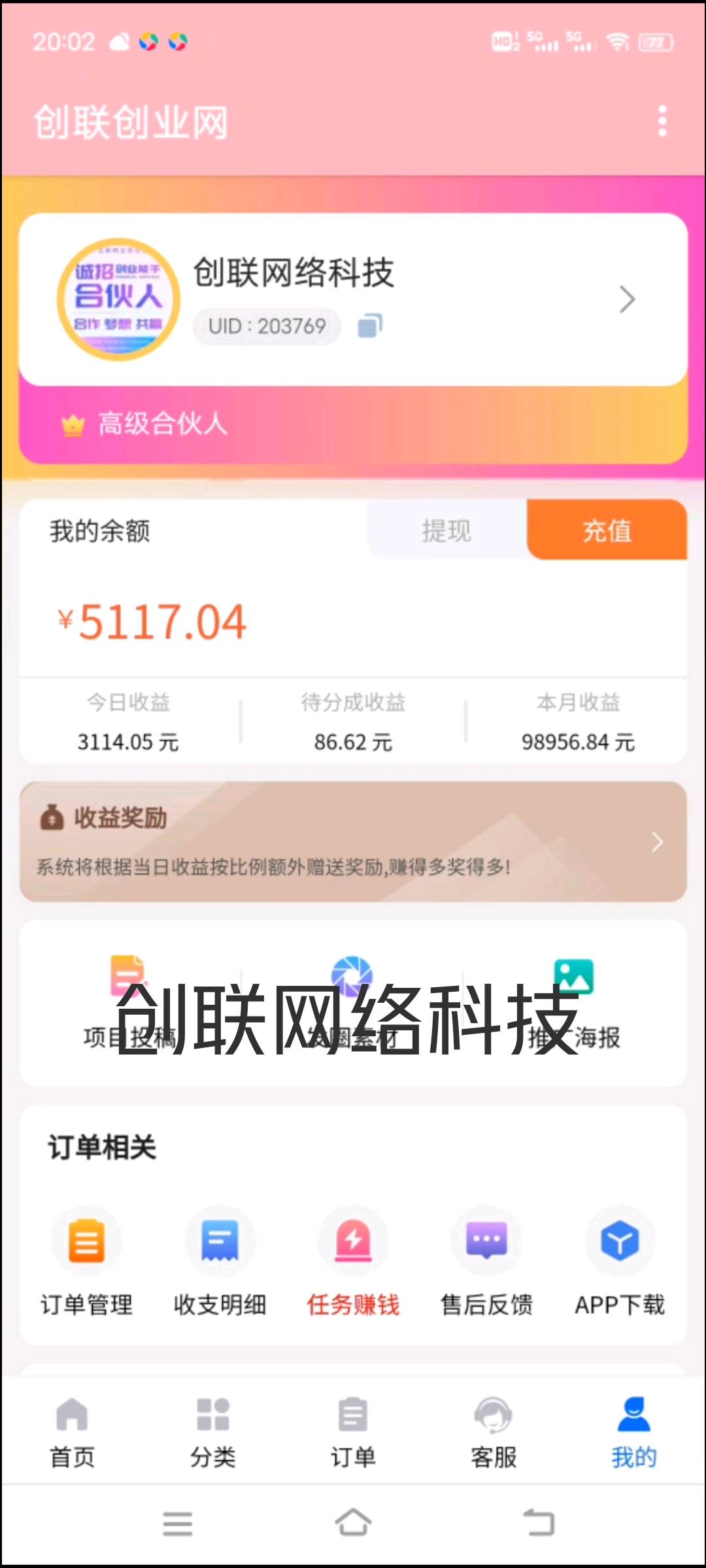Switch to the 分类 category tab
The image size is (706, 1568).
pos(212,1431)
